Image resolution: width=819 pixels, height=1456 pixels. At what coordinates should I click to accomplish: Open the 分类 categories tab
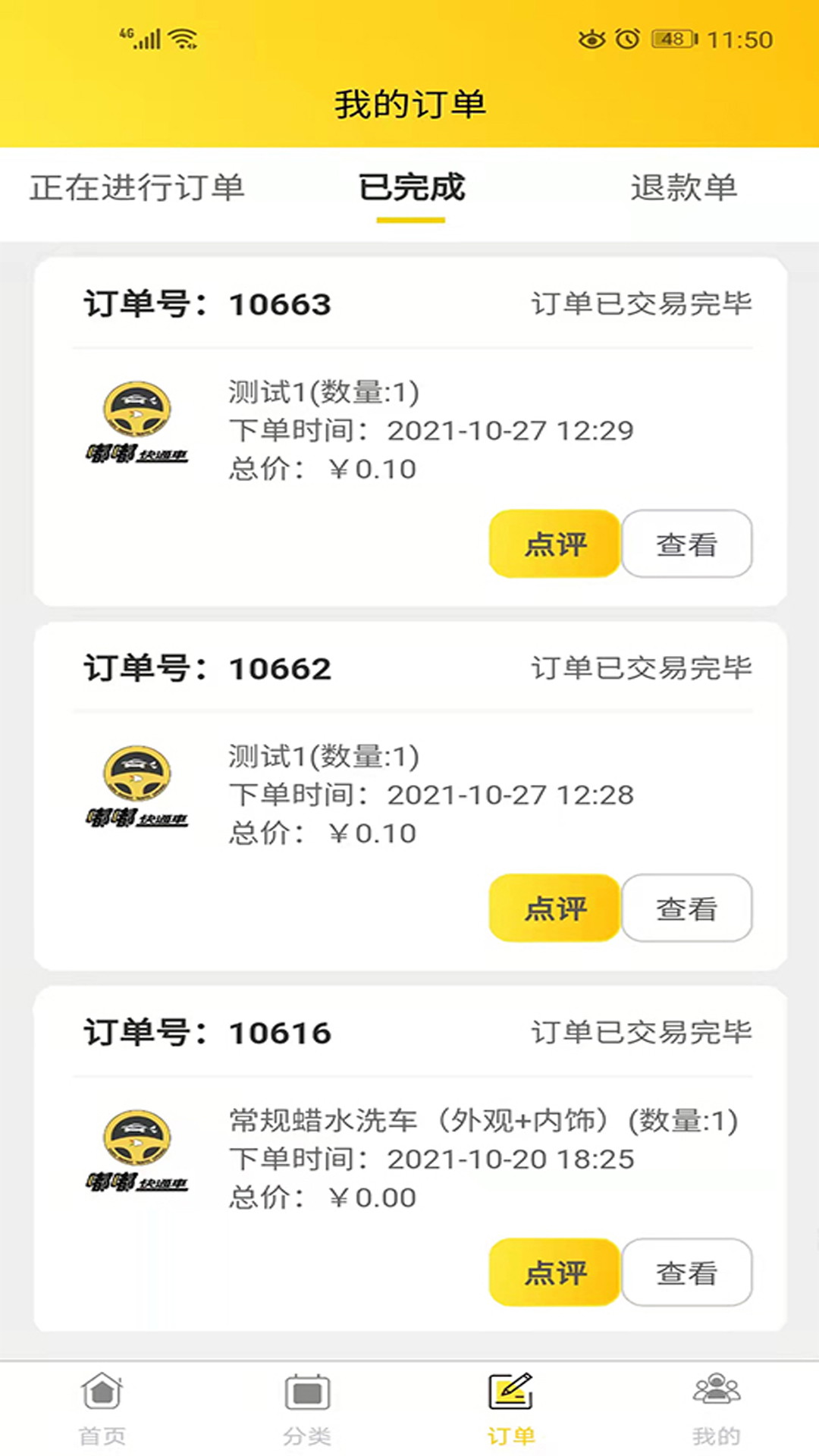(x=307, y=1407)
